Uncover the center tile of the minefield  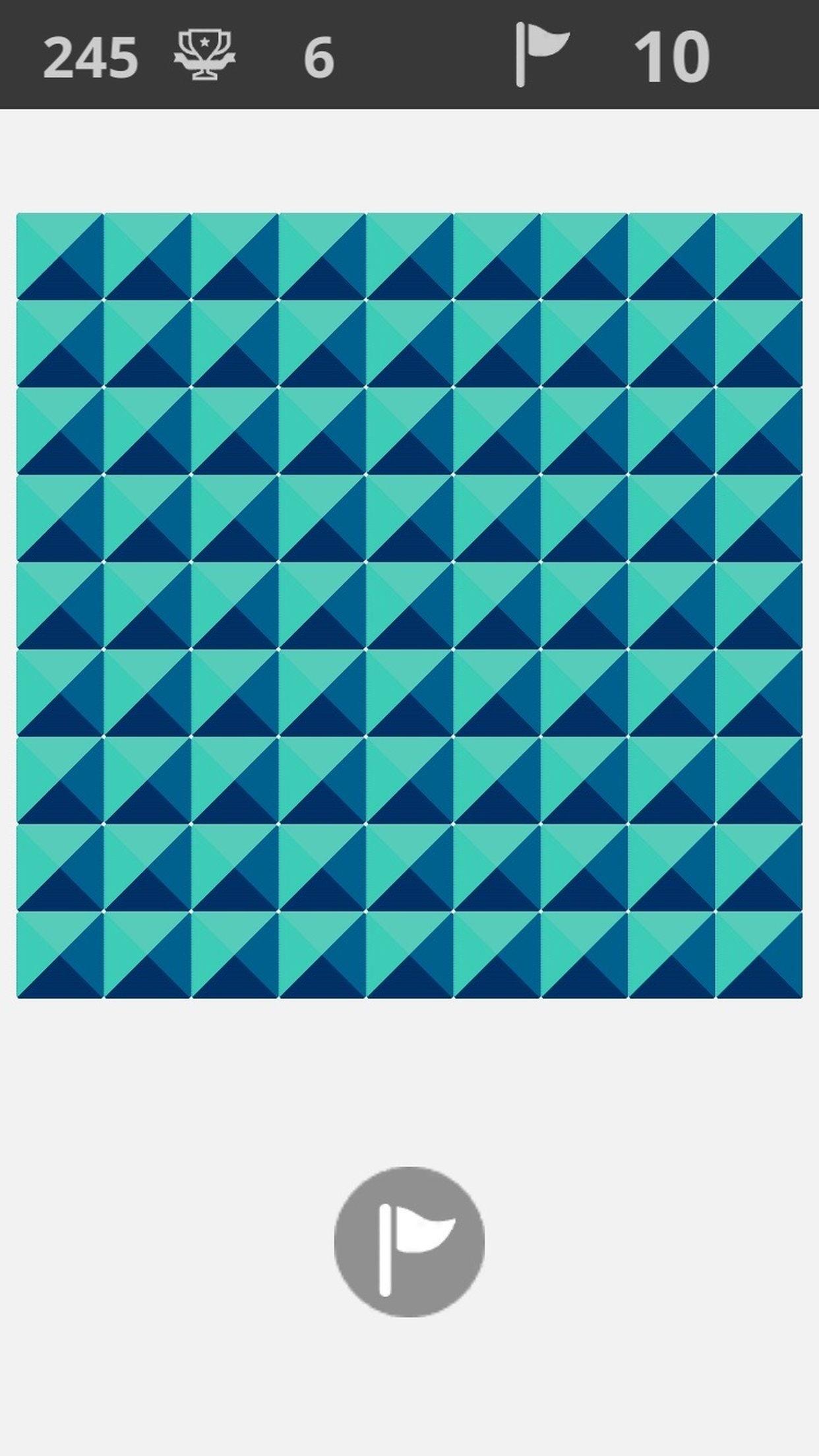pyautogui.click(x=409, y=605)
